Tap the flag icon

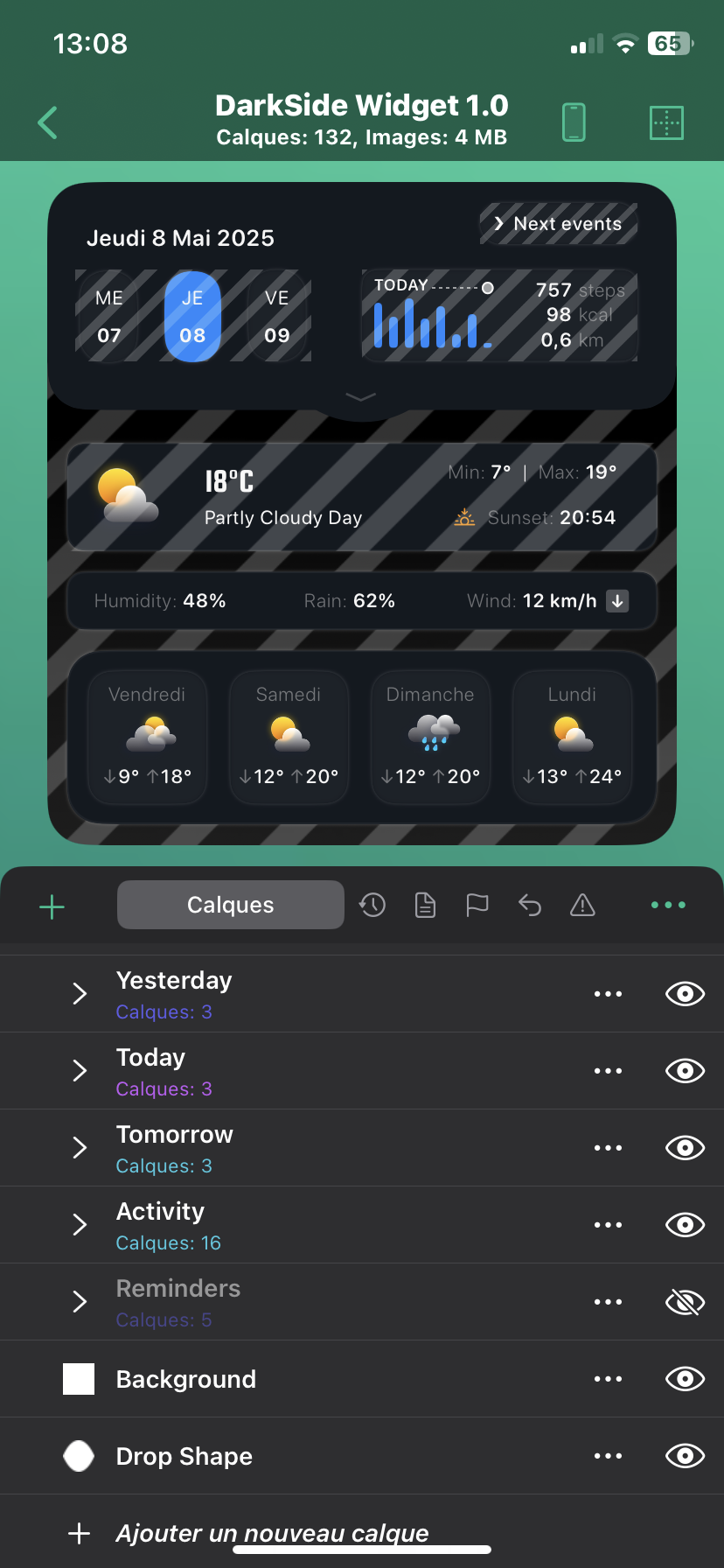477,905
